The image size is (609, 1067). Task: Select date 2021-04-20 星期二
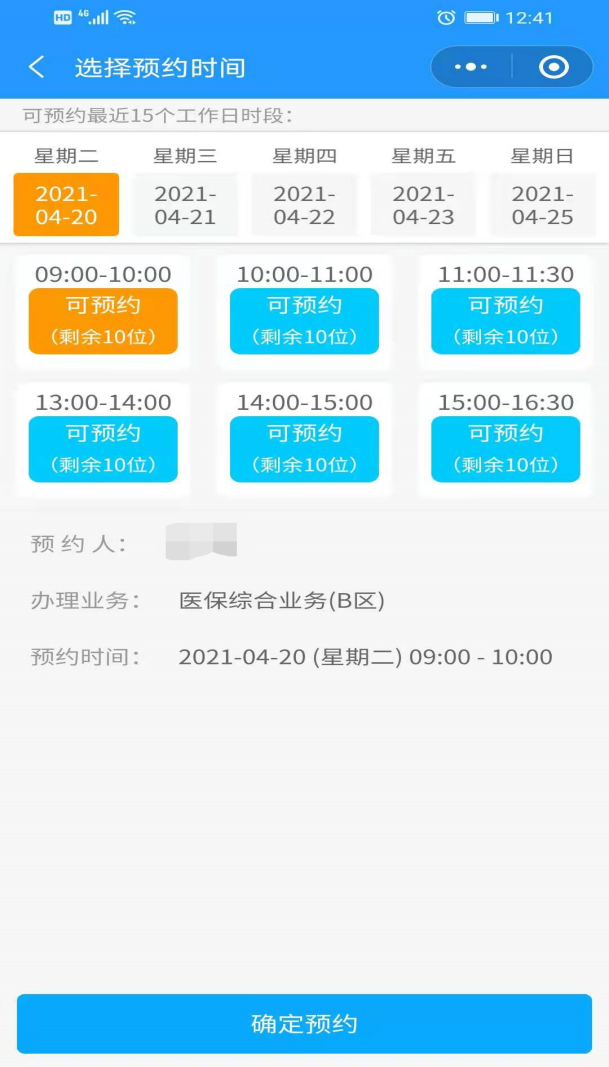point(66,205)
